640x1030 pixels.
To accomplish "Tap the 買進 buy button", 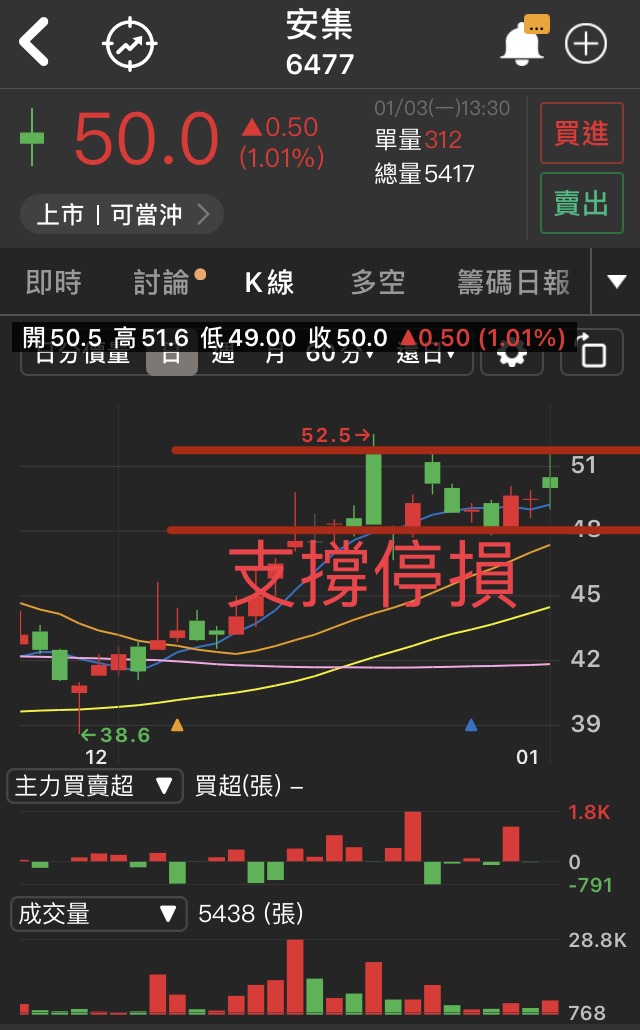I will [581, 133].
